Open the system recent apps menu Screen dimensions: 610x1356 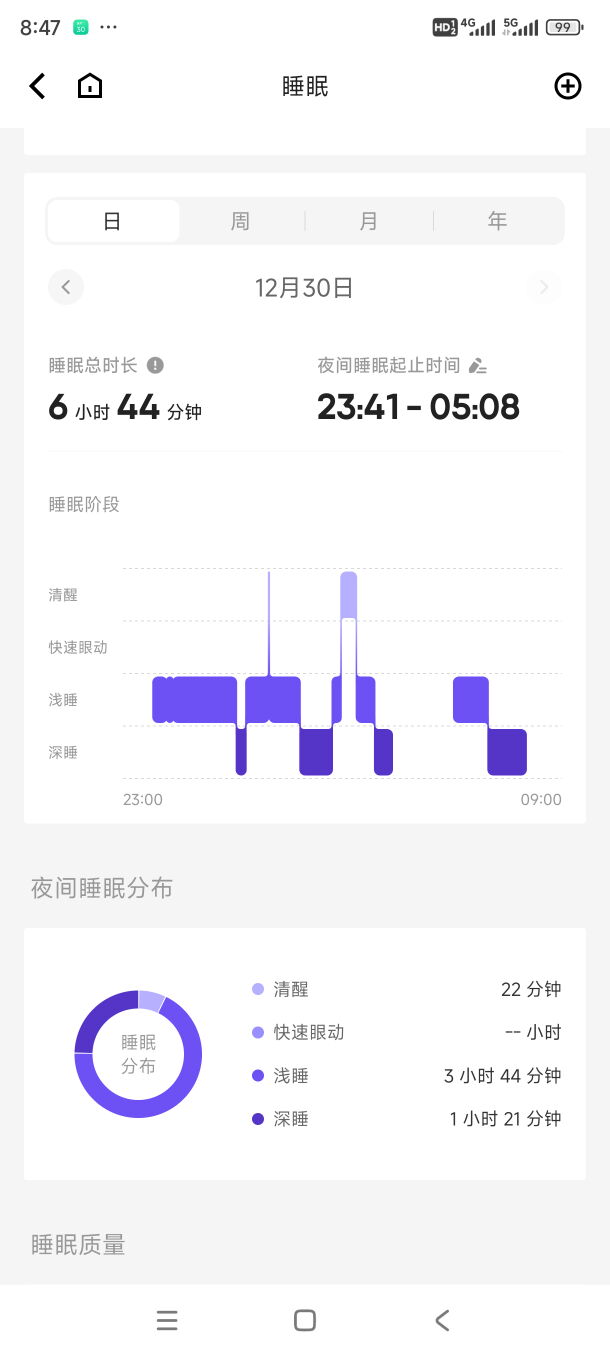coord(167,1320)
